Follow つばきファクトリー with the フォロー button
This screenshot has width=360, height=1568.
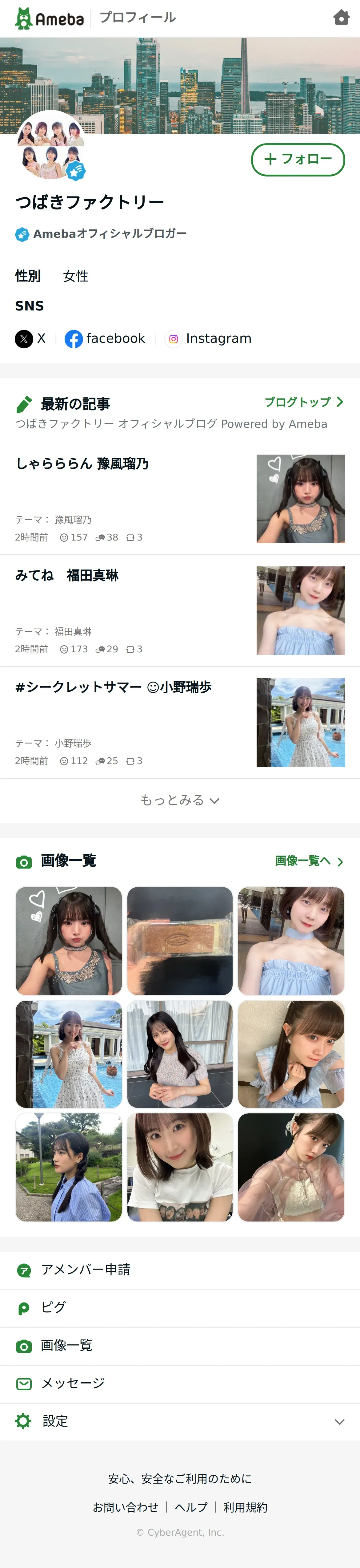click(x=298, y=160)
